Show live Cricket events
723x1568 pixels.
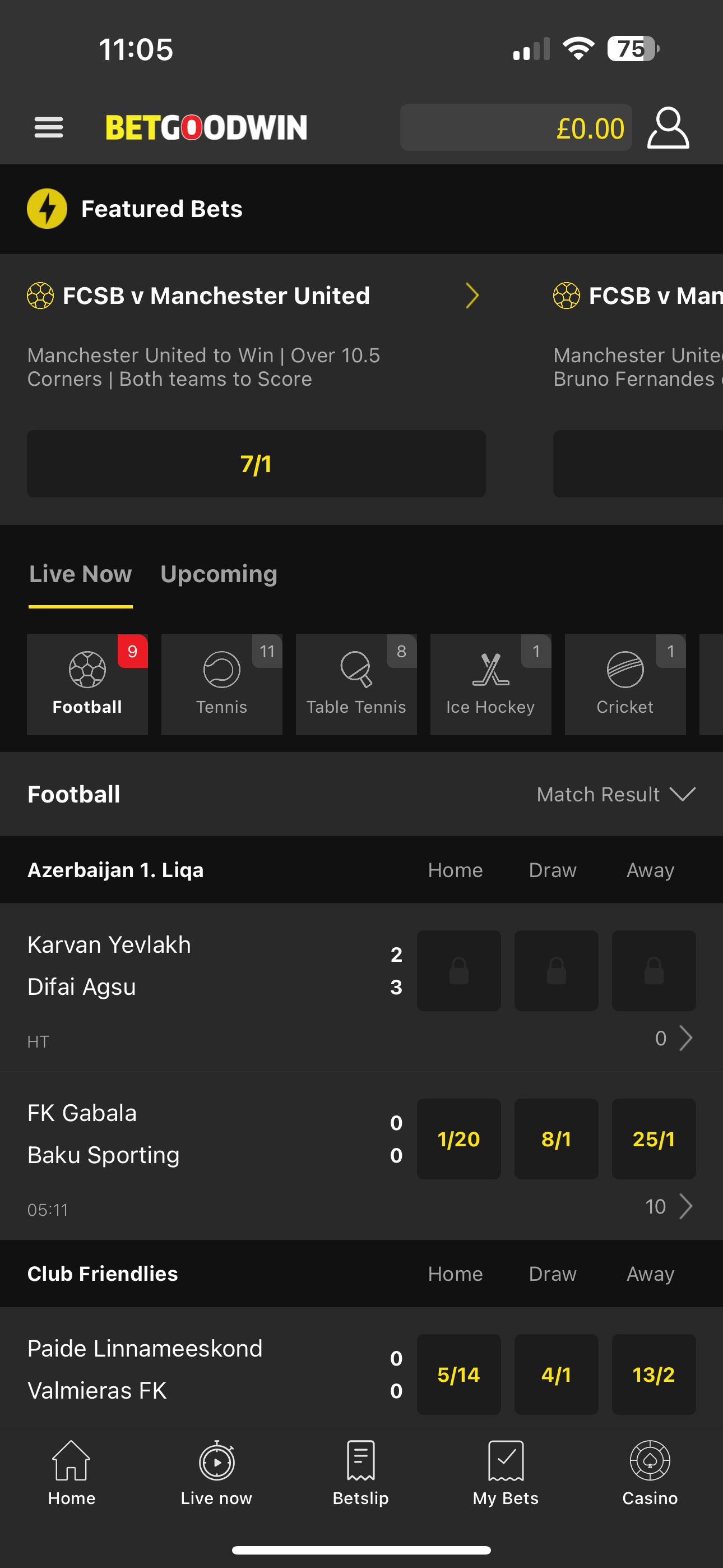tap(625, 684)
